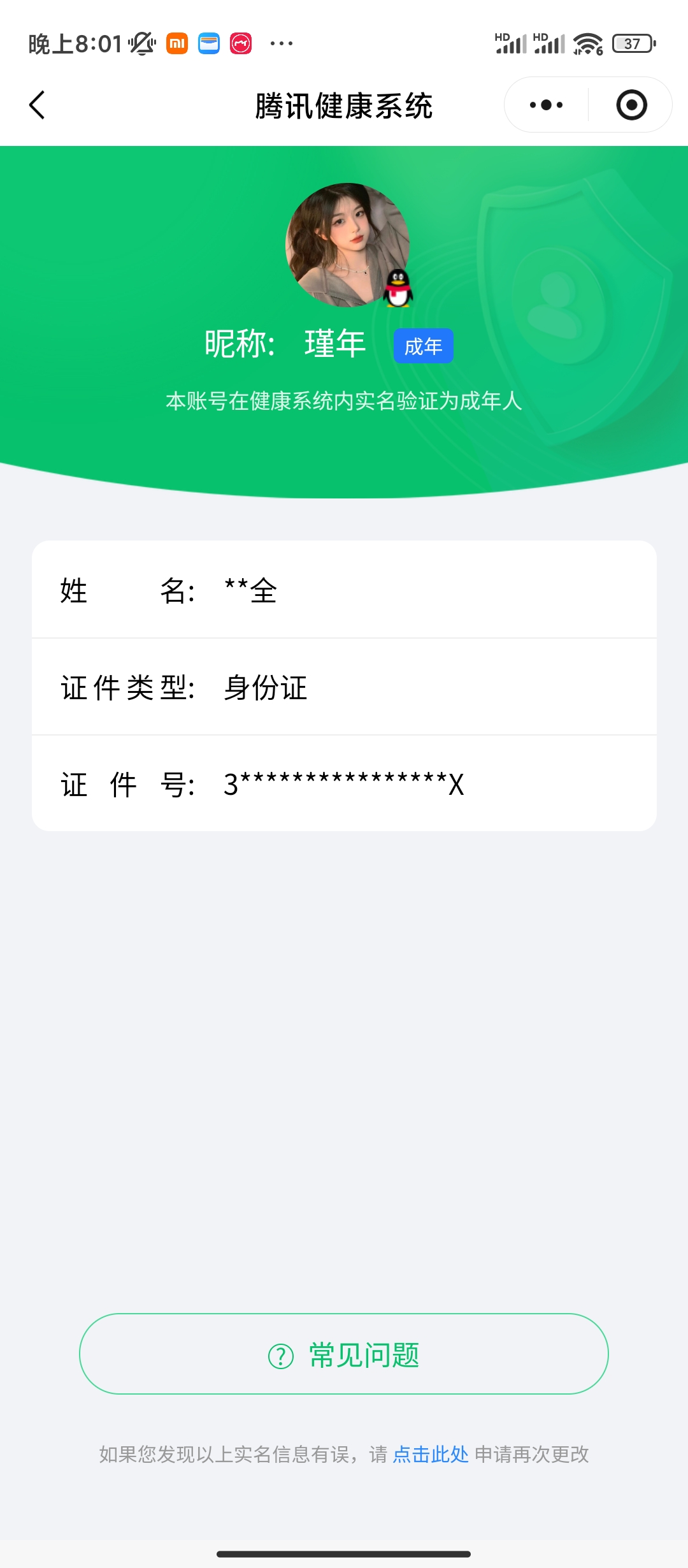Open the mini program more options menu
Viewport: 688px width, 1568px height.
tap(547, 105)
